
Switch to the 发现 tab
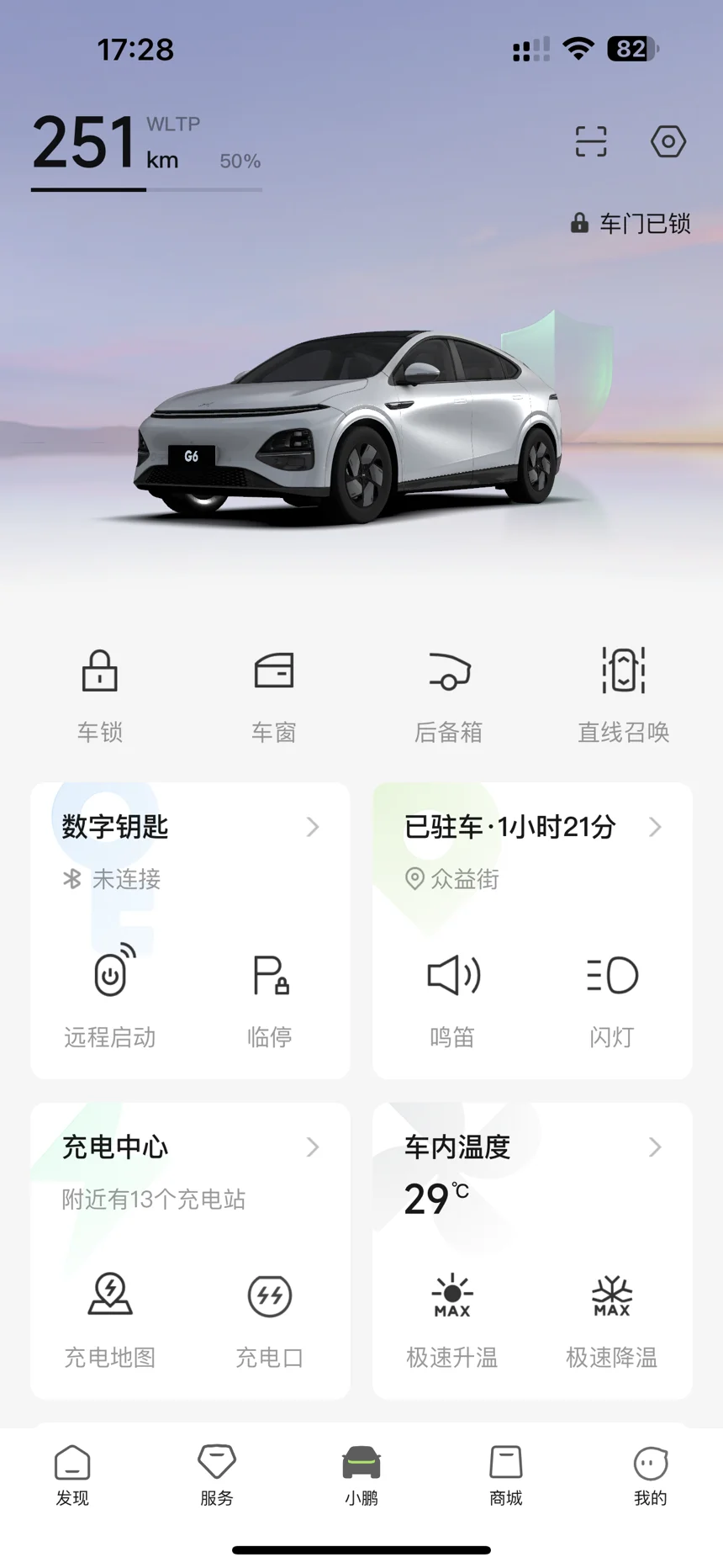(x=72, y=1475)
